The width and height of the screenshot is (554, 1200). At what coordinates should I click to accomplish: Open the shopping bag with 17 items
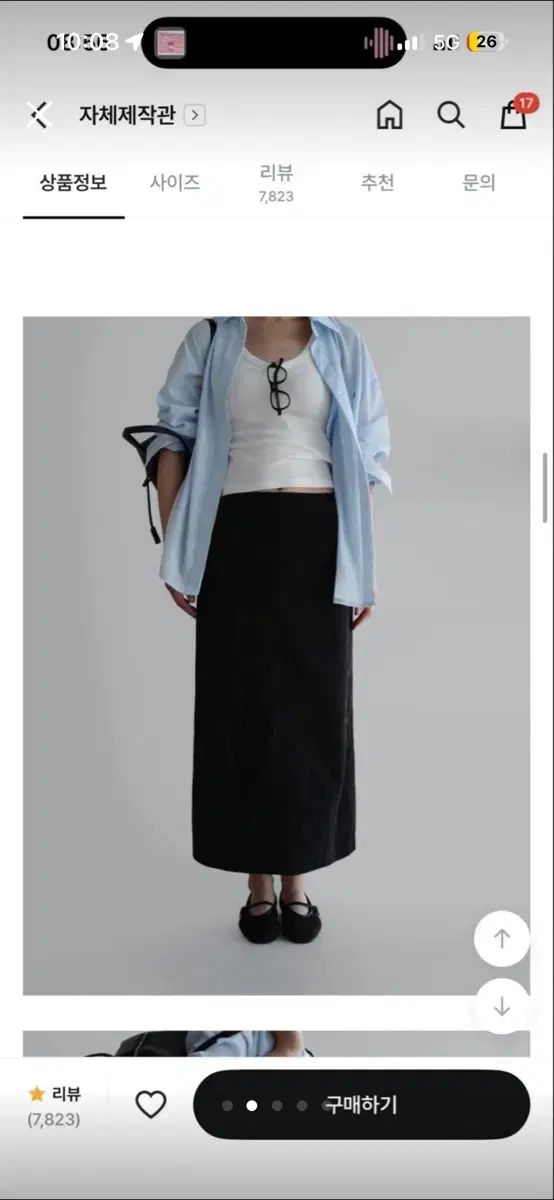click(x=515, y=113)
